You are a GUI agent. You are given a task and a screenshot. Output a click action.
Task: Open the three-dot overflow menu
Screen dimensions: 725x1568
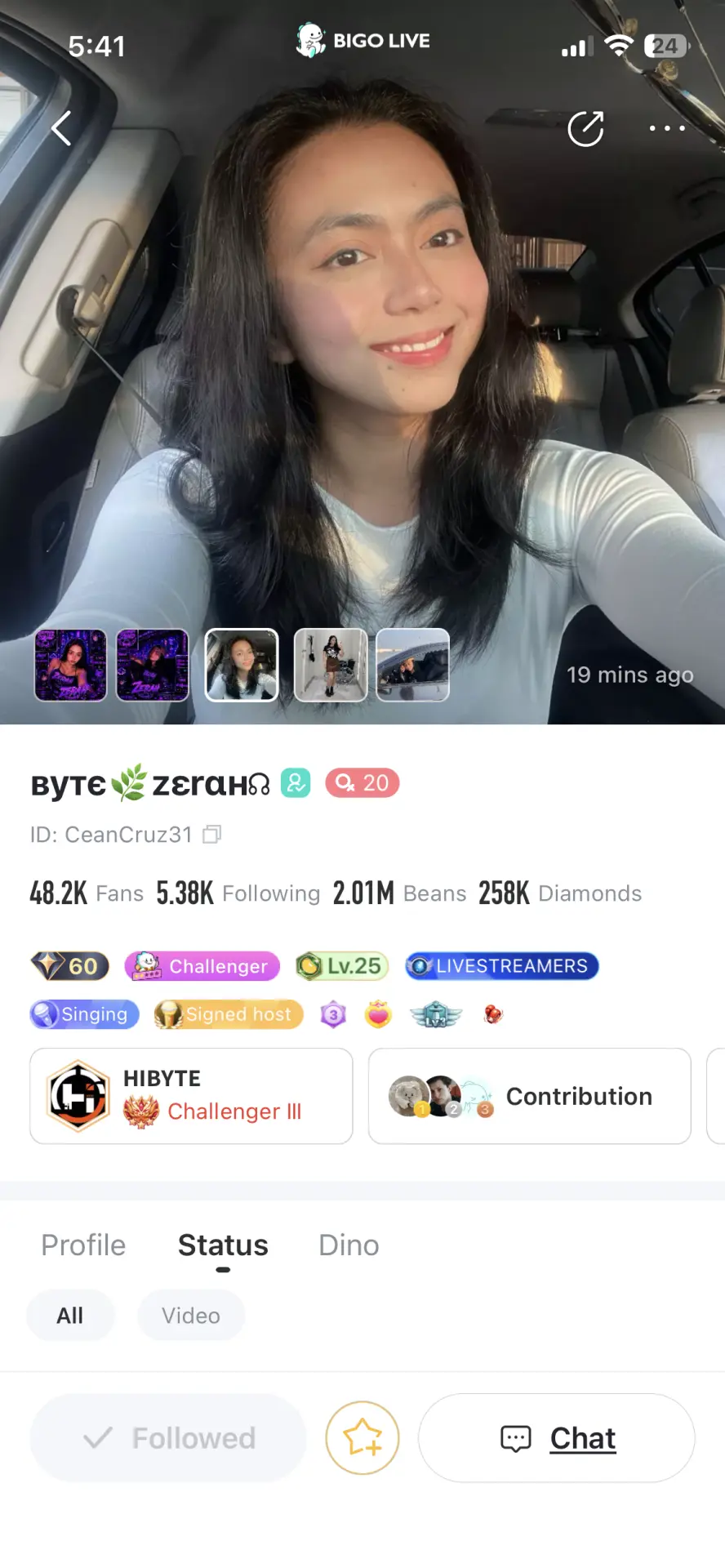coord(667,128)
